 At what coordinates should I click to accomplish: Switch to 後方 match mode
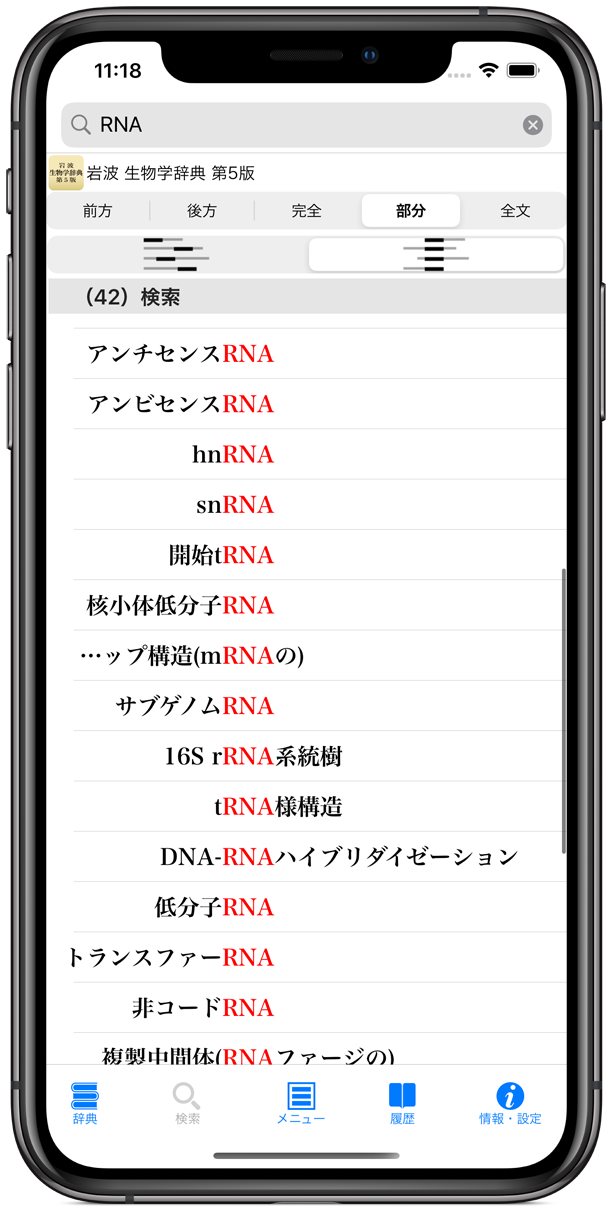[x=202, y=211]
